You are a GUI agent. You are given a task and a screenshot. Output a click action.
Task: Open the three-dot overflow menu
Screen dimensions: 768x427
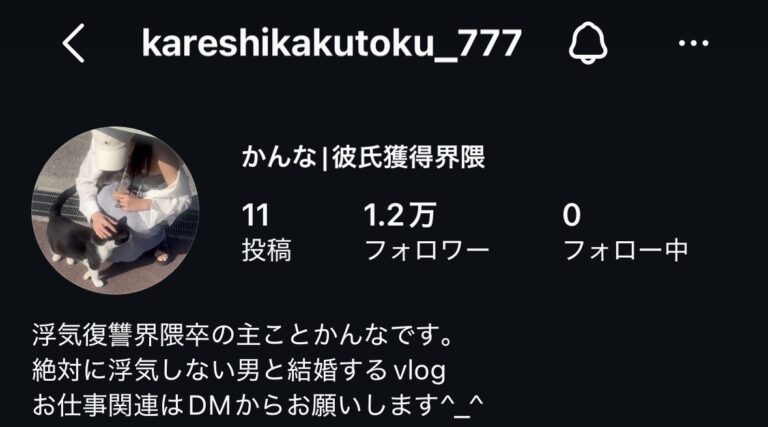[x=693, y=44]
